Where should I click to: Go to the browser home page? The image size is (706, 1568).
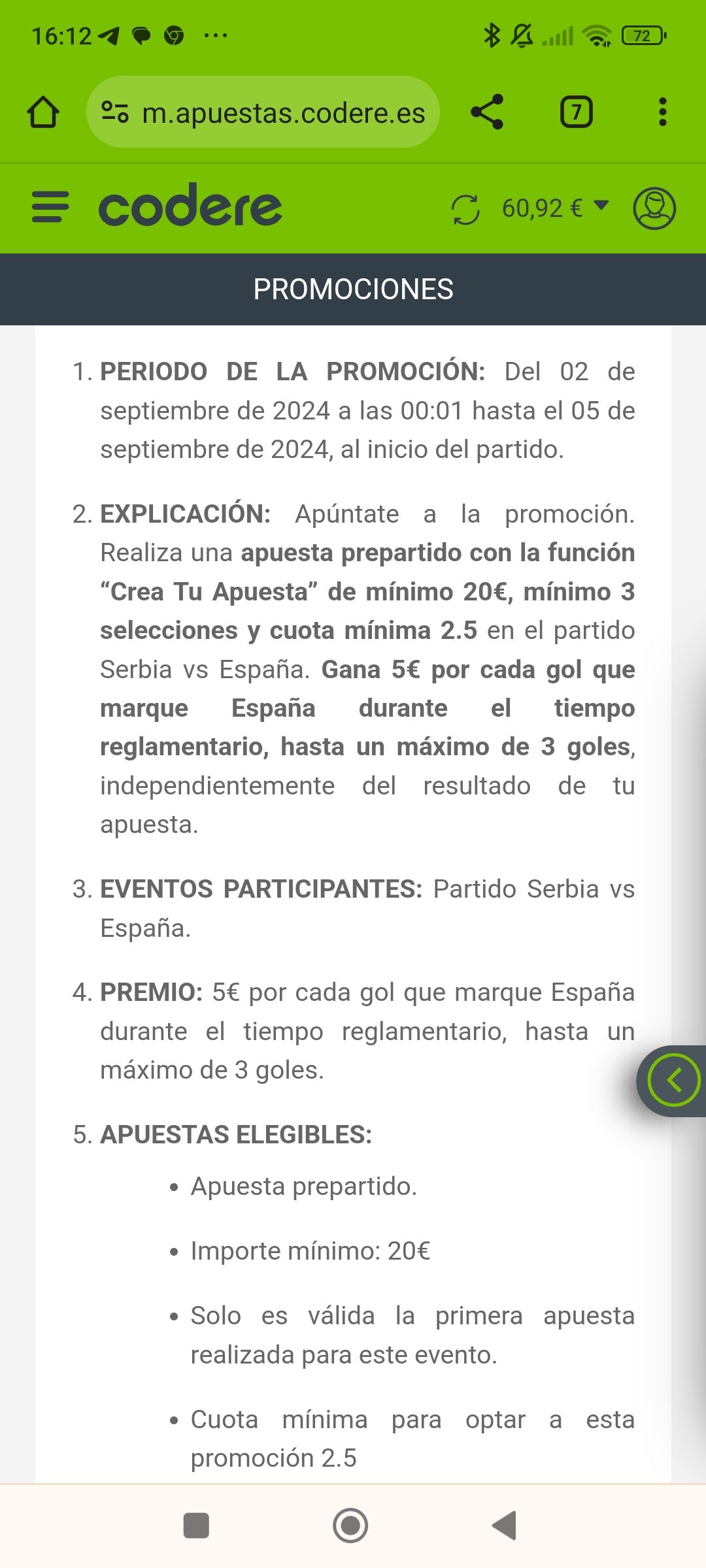click(43, 112)
